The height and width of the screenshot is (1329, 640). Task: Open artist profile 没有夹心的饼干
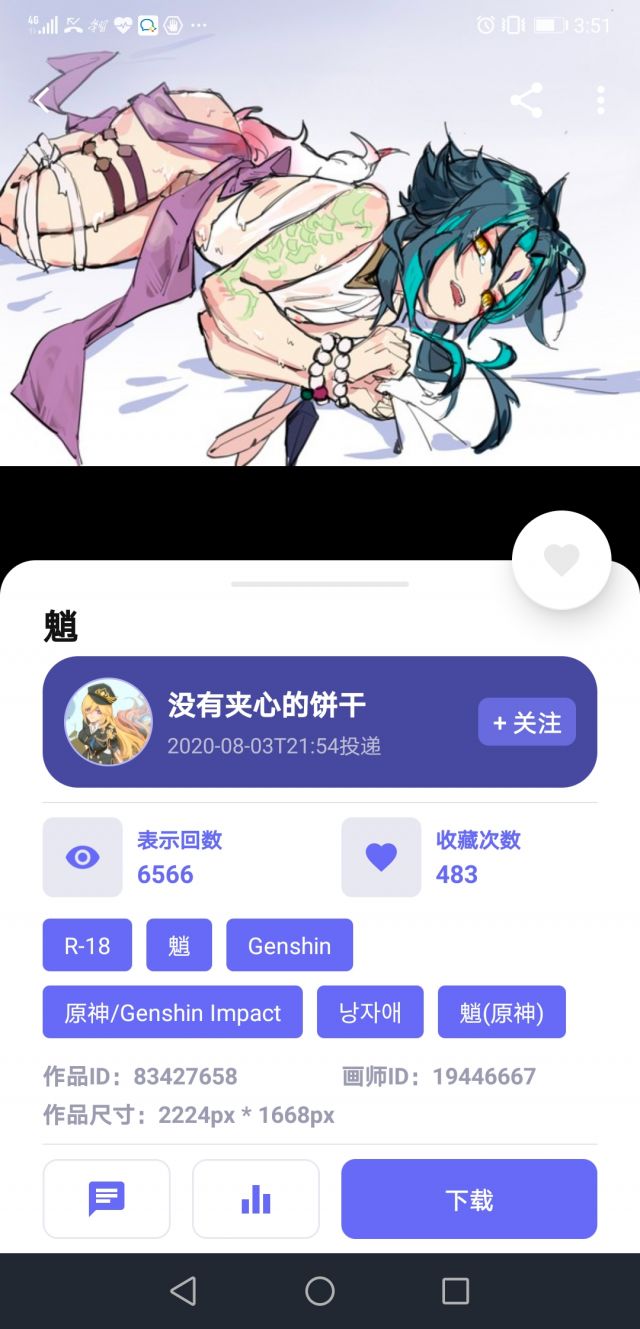point(266,706)
